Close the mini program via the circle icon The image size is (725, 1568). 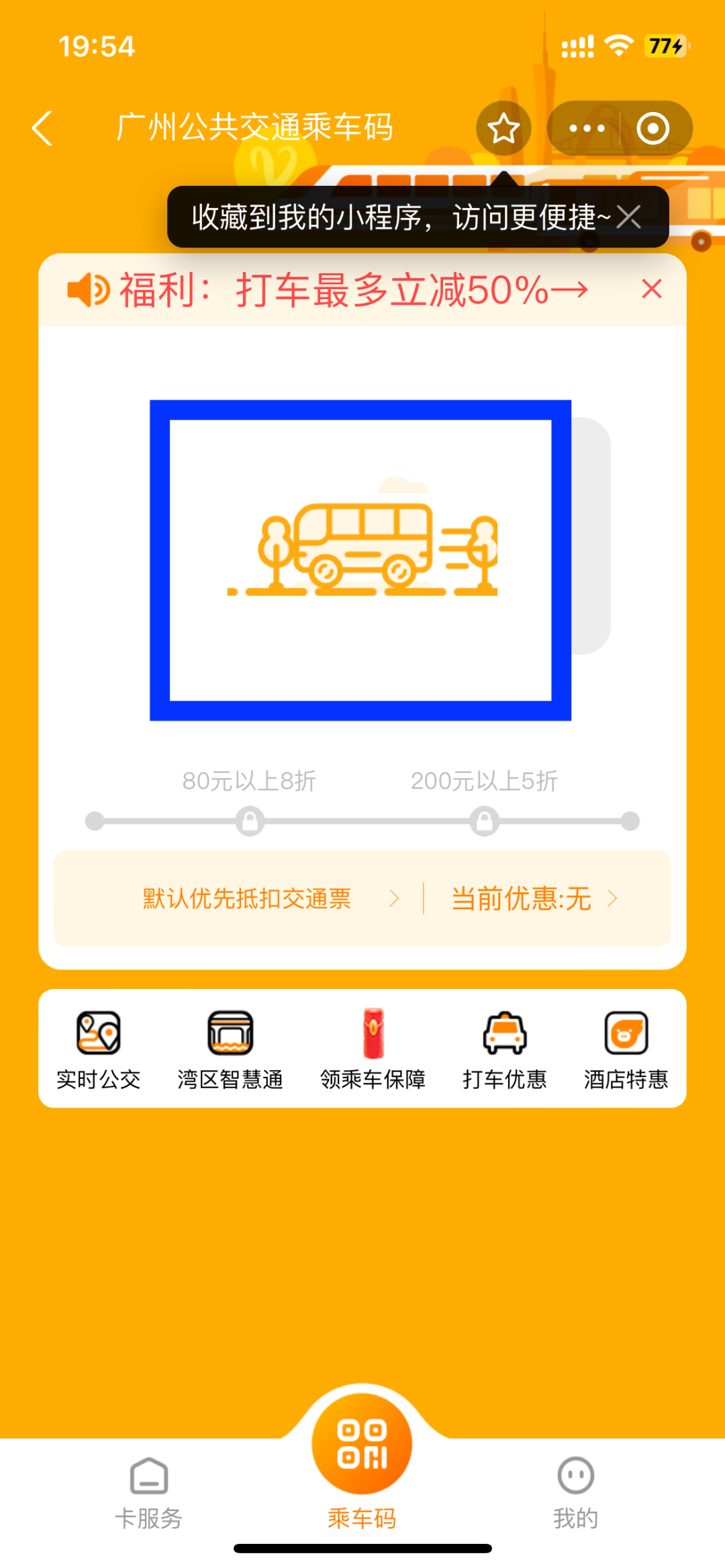652,128
